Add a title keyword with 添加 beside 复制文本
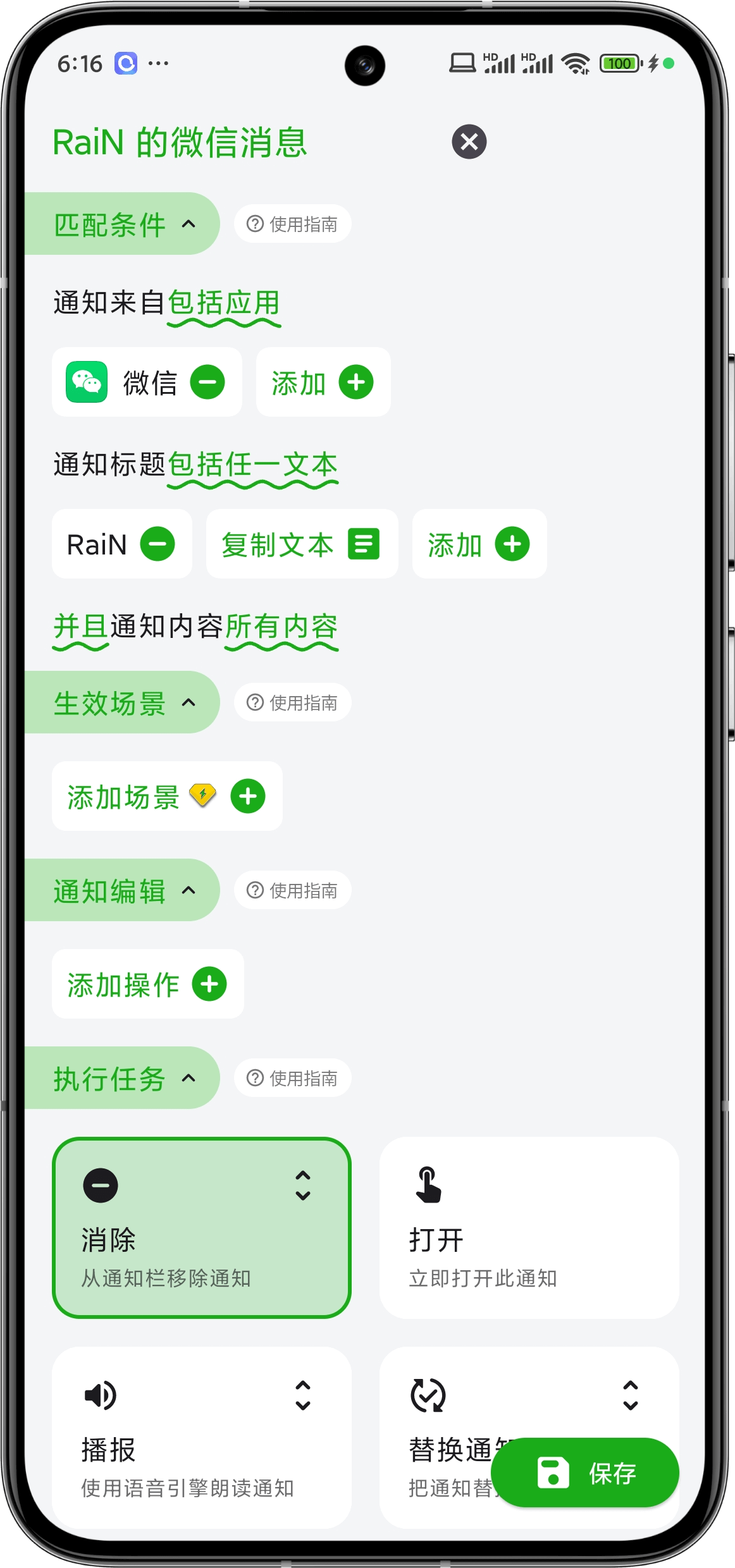735x1568 pixels. (479, 544)
